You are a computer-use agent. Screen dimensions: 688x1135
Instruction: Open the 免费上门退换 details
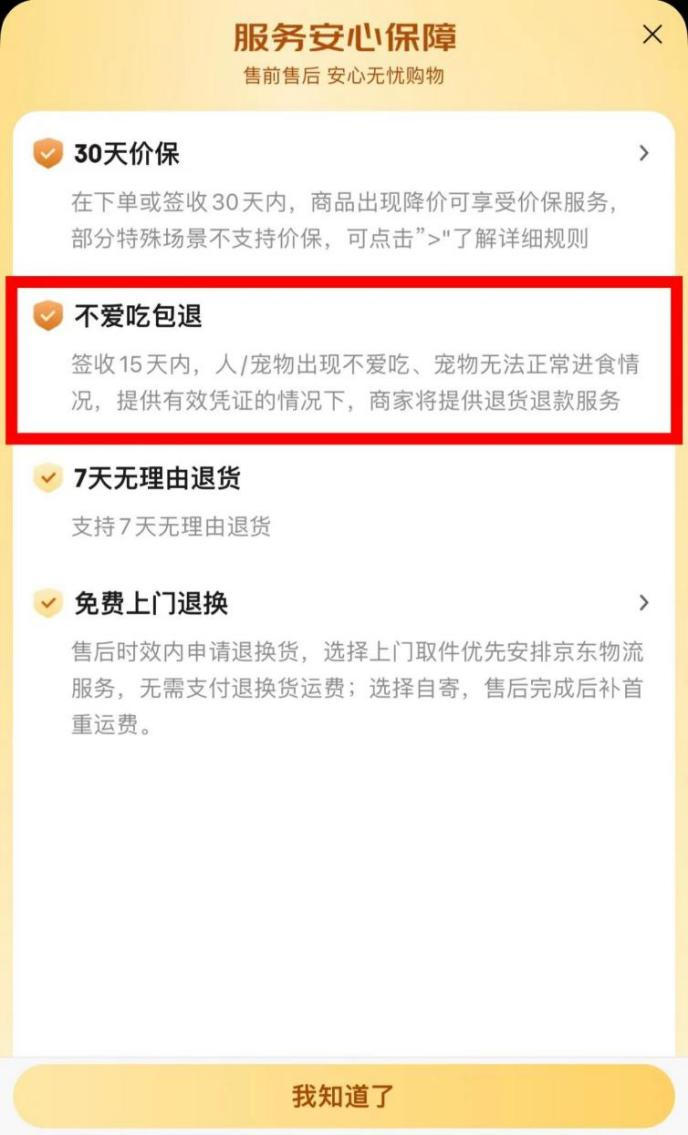click(643, 603)
